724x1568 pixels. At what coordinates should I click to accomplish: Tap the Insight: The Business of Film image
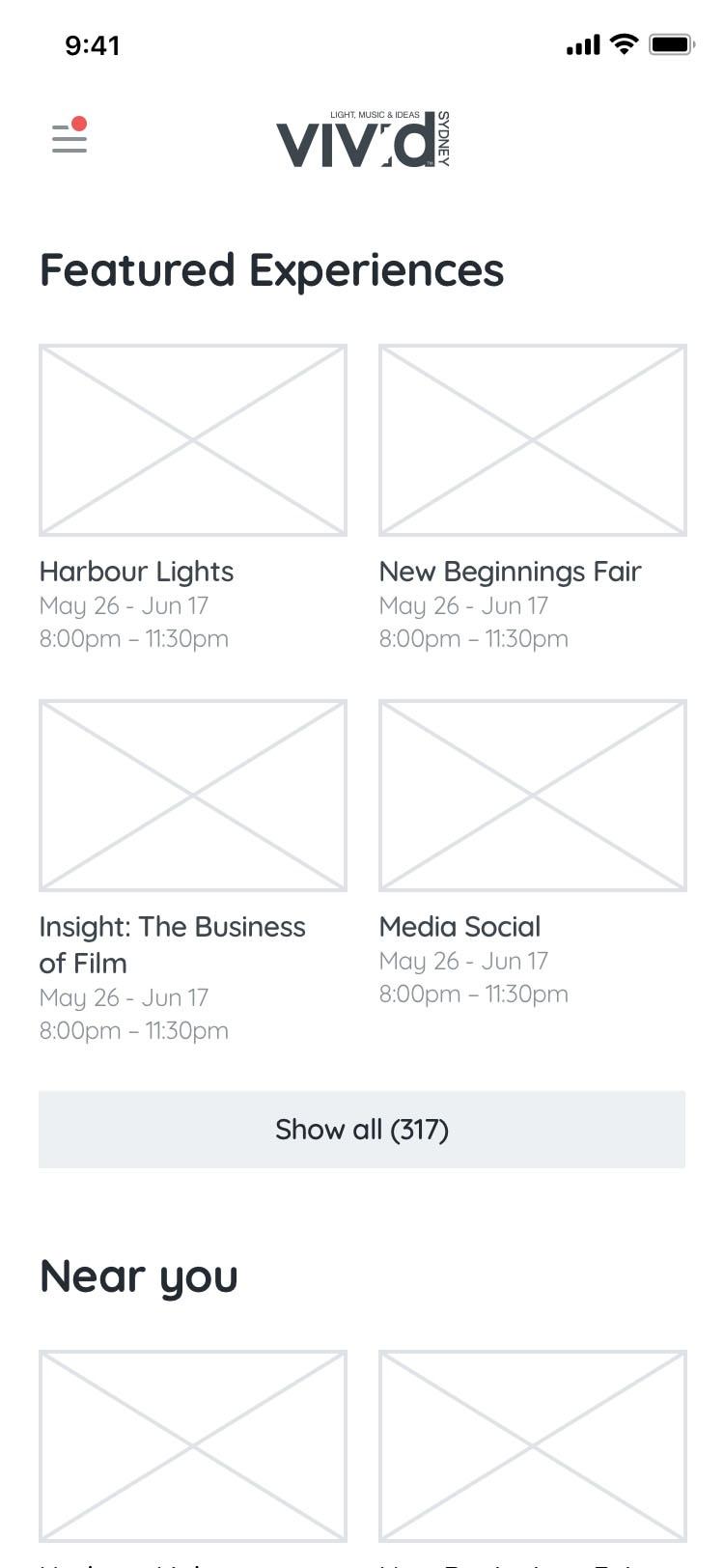(x=192, y=795)
